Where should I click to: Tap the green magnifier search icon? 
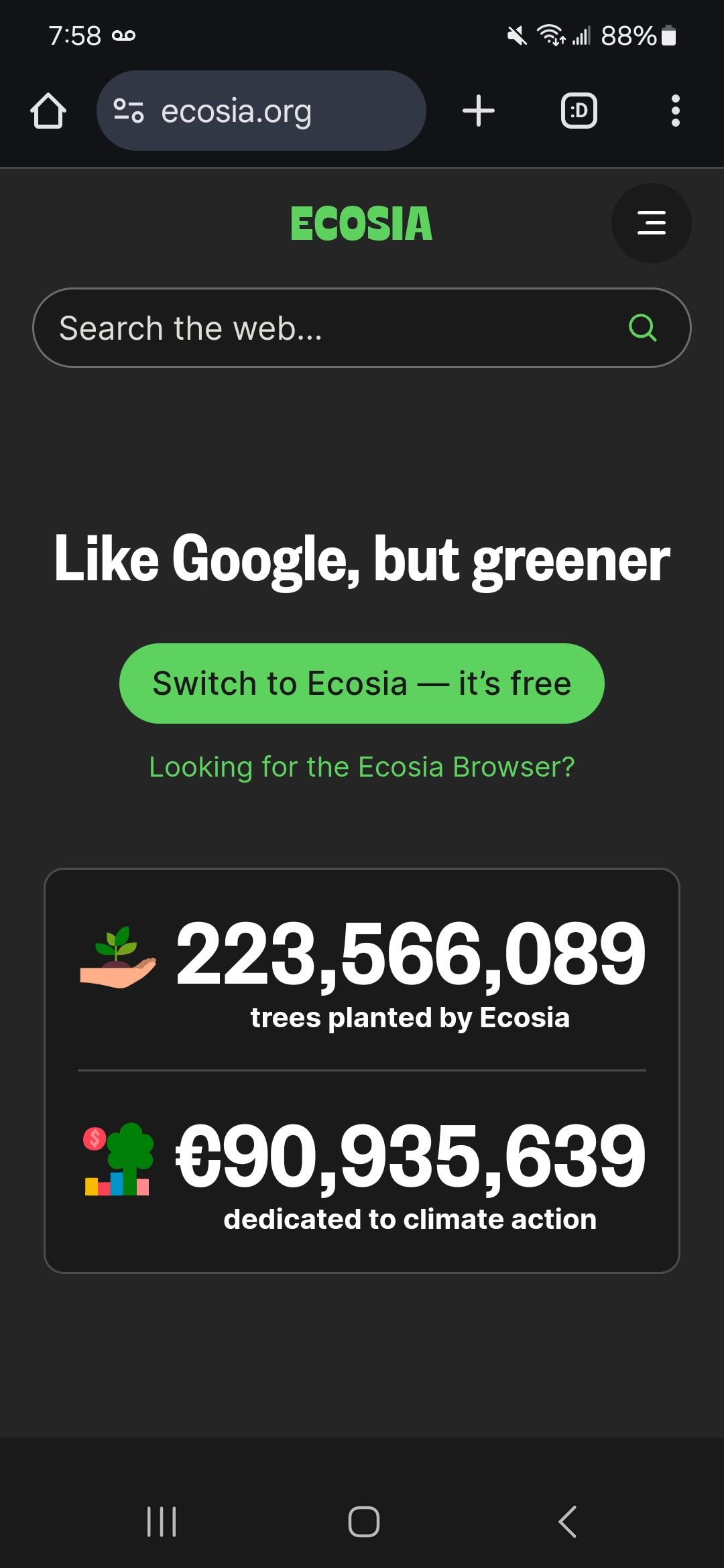(x=642, y=328)
